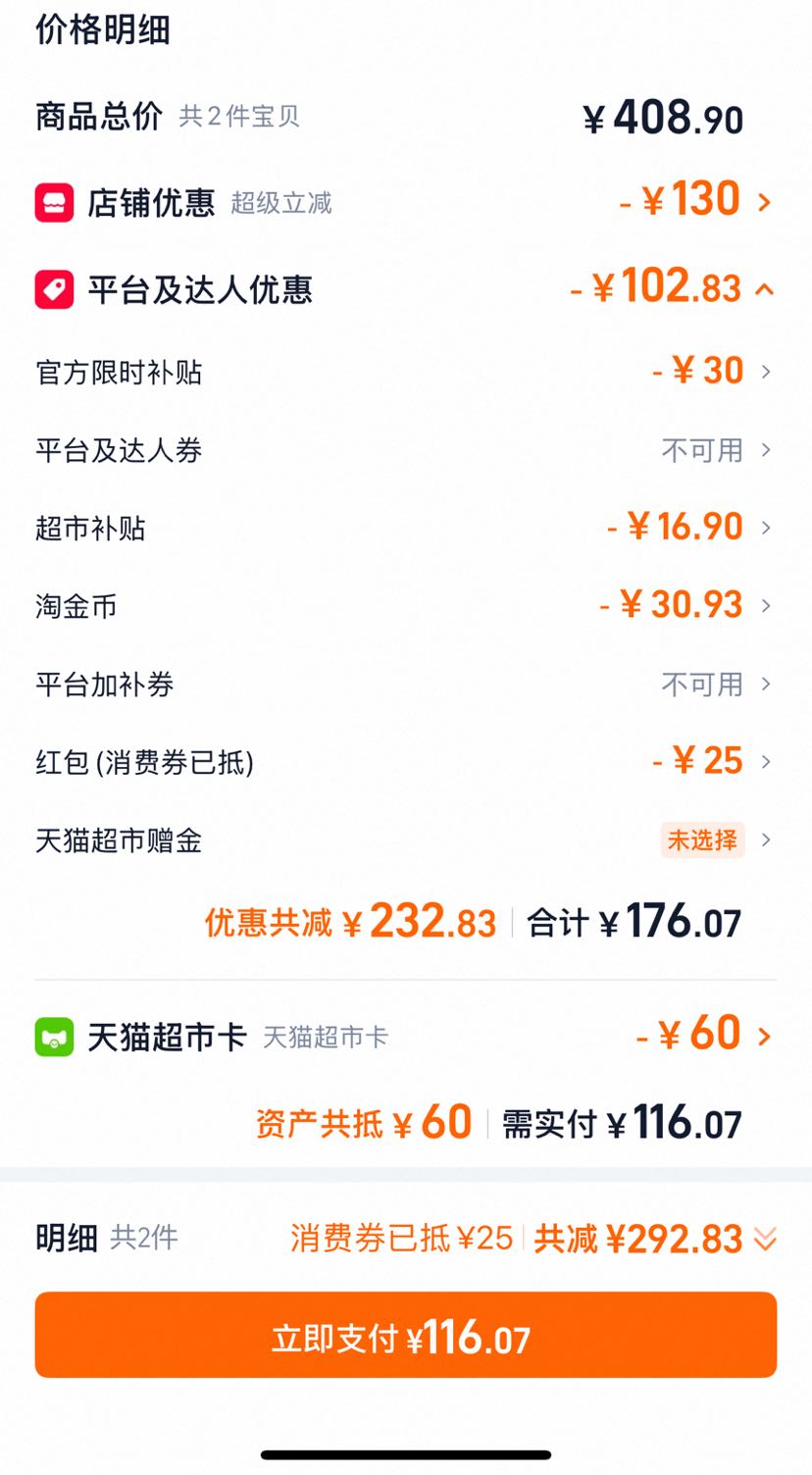
Task: Collapse the 平台及达人优惠 section
Action: (x=405, y=288)
